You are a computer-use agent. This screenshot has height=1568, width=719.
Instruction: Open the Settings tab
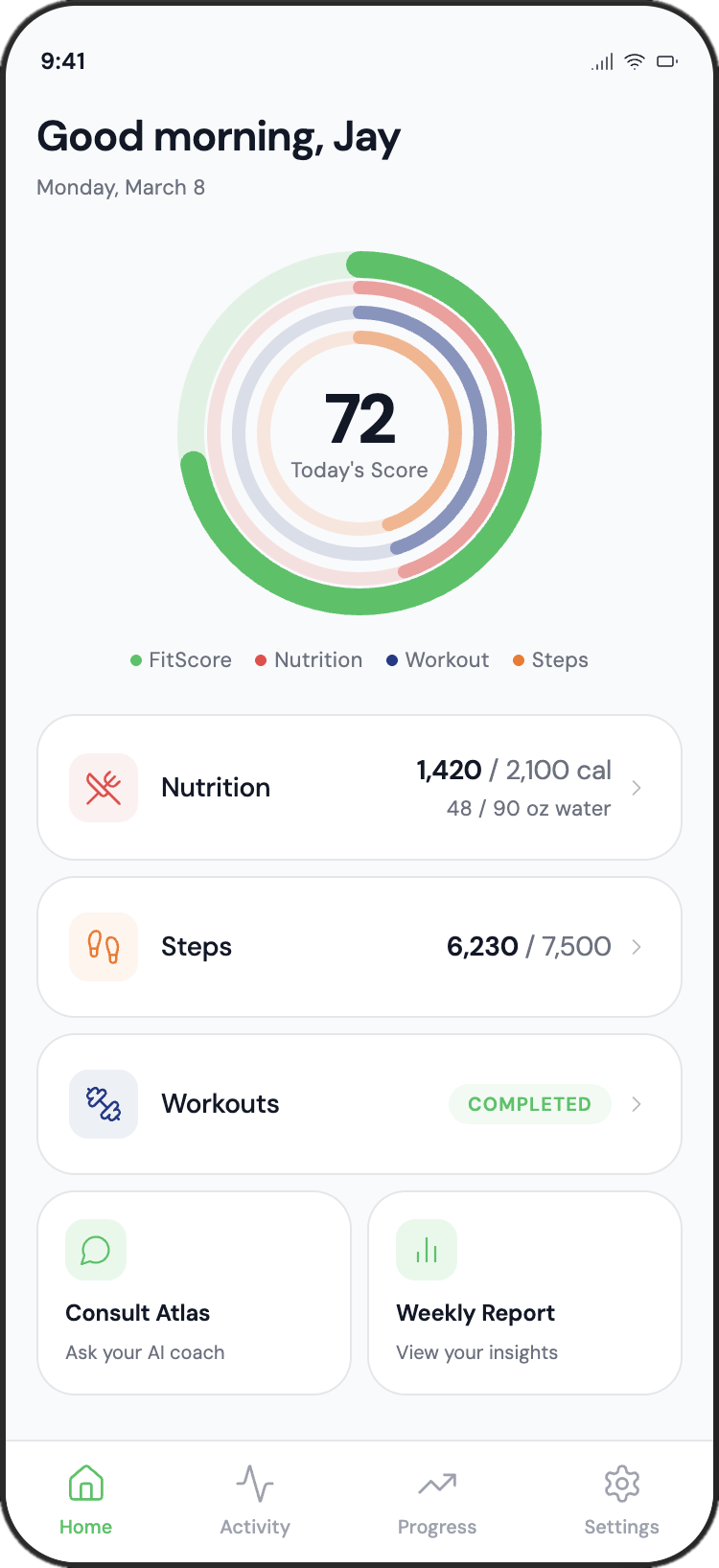(621, 1500)
